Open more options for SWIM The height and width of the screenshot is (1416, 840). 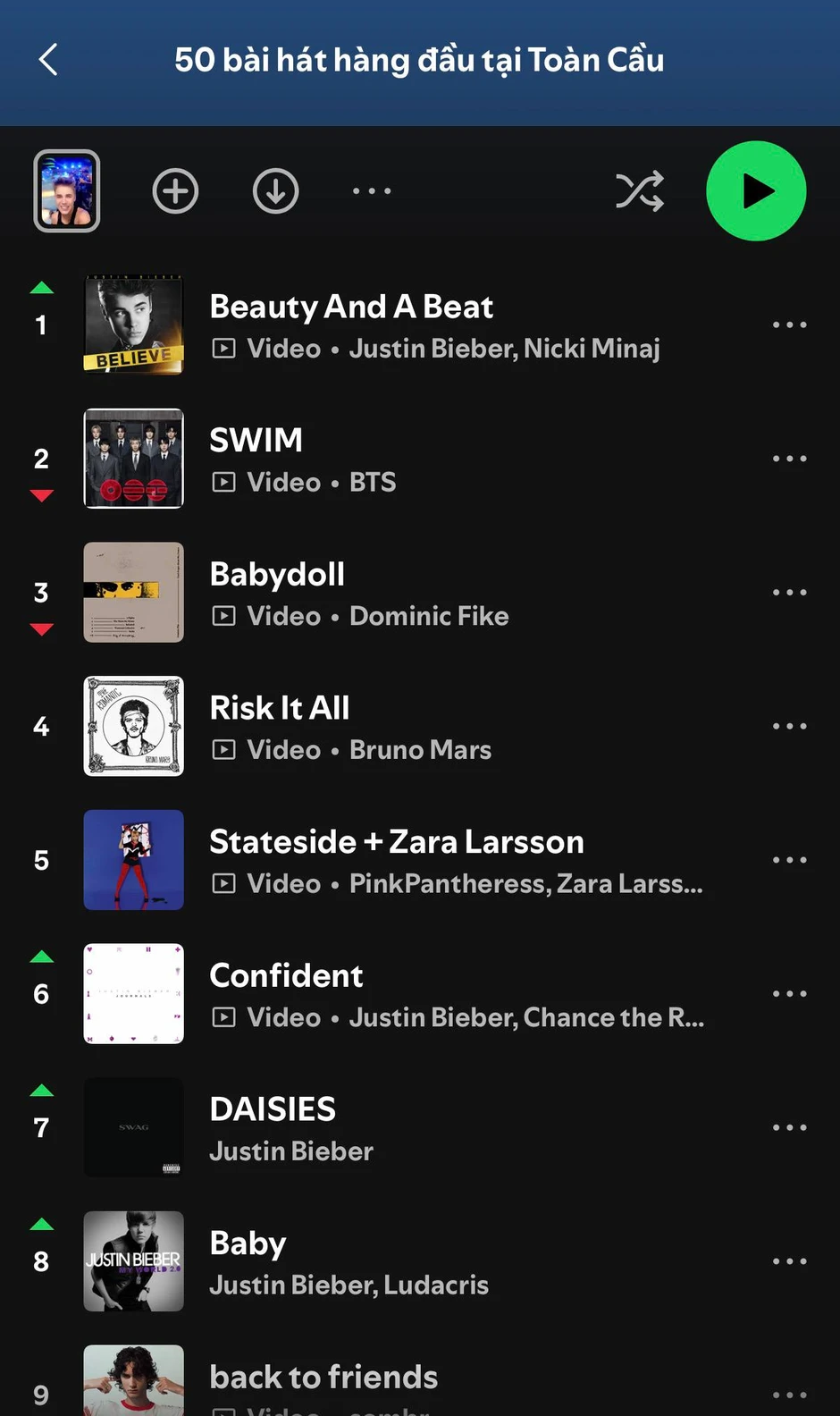789,459
